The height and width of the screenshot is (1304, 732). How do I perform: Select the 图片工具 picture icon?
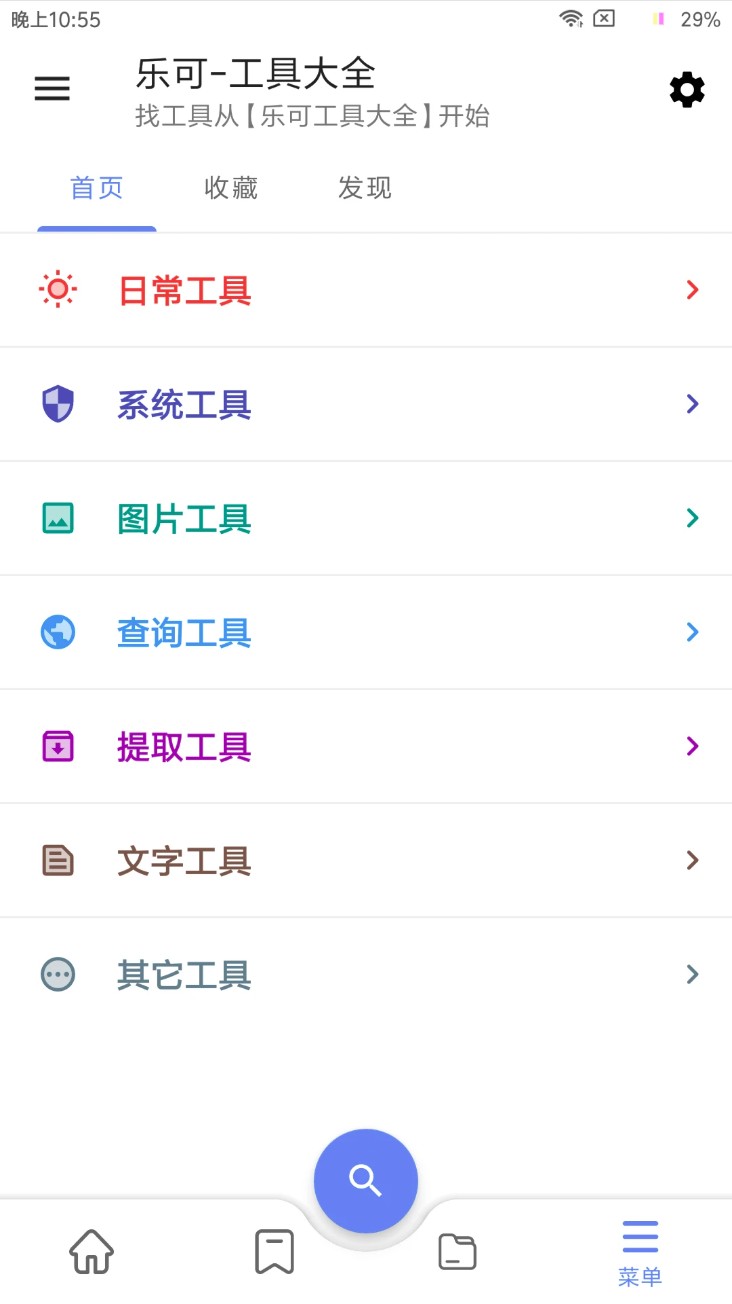57,517
